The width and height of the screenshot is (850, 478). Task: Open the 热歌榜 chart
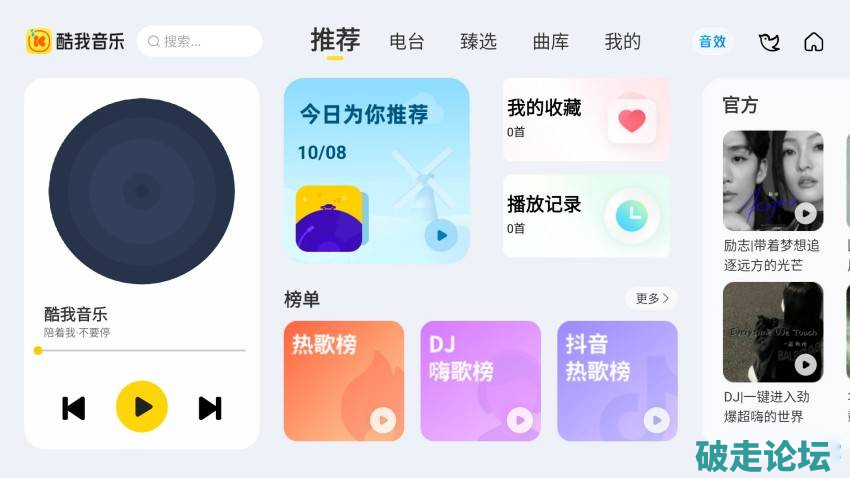point(344,380)
